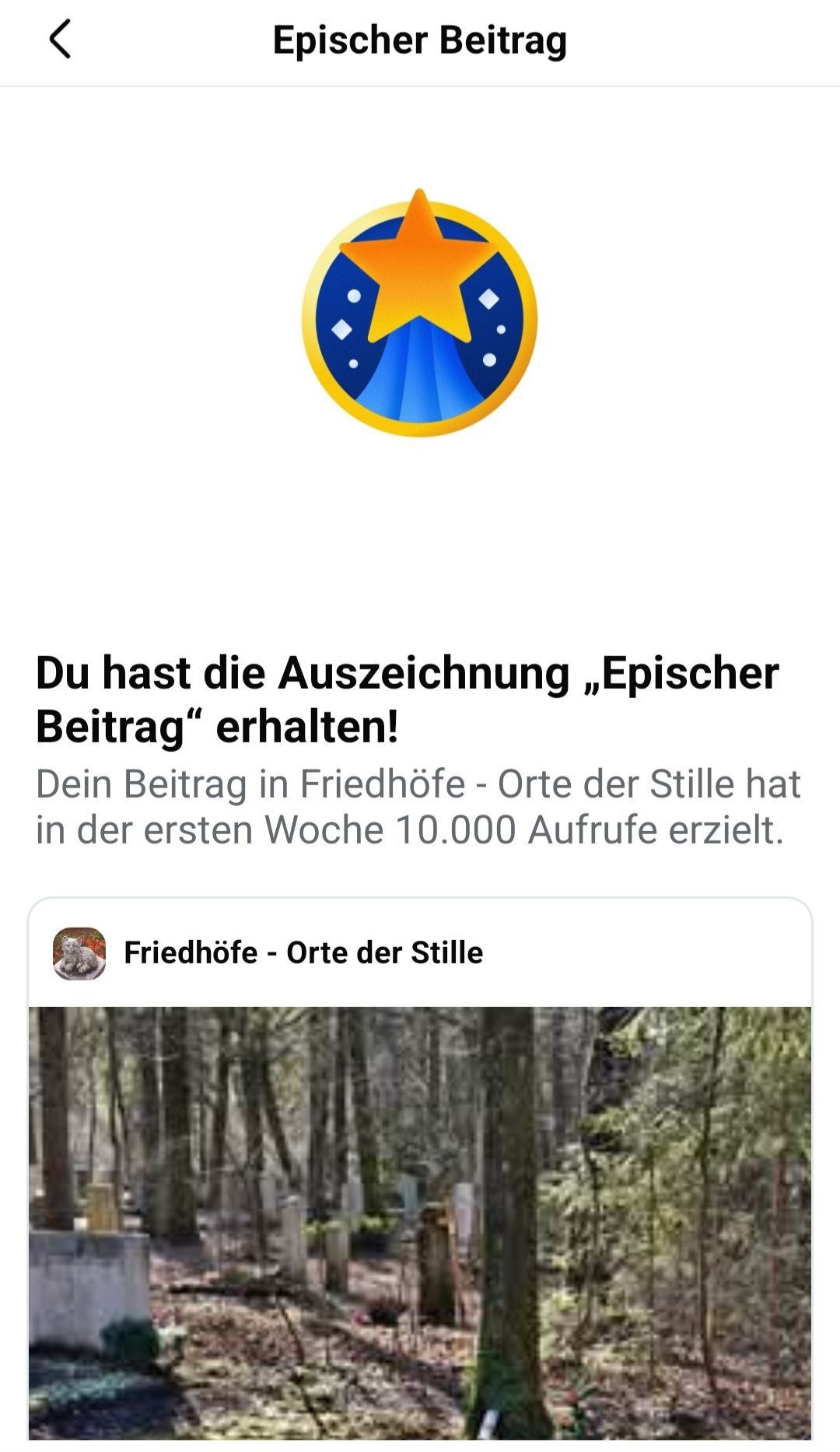The image size is (840, 1452).
Task: Open the Friedhöfe - Orte der Stille group
Action: 303,952
